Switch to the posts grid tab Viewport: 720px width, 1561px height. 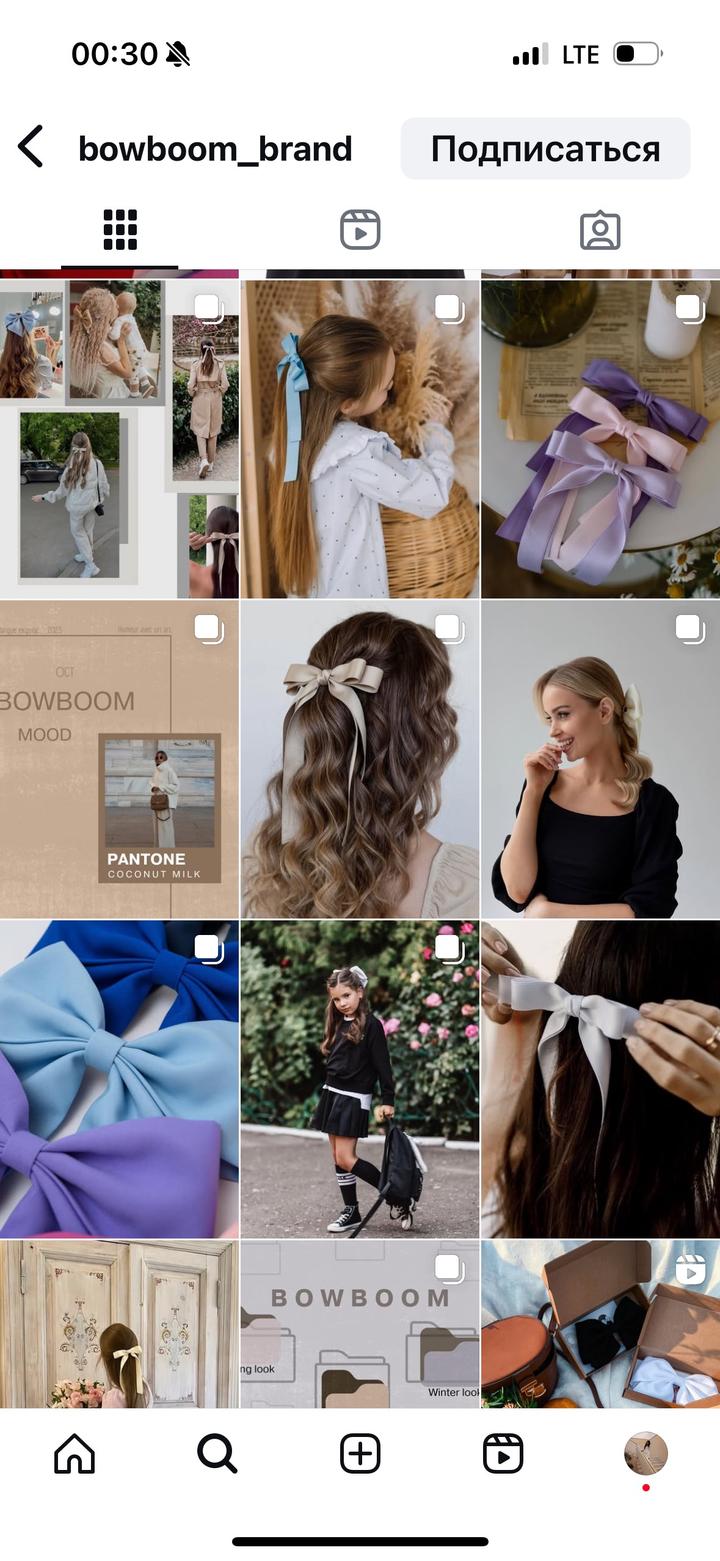(120, 230)
